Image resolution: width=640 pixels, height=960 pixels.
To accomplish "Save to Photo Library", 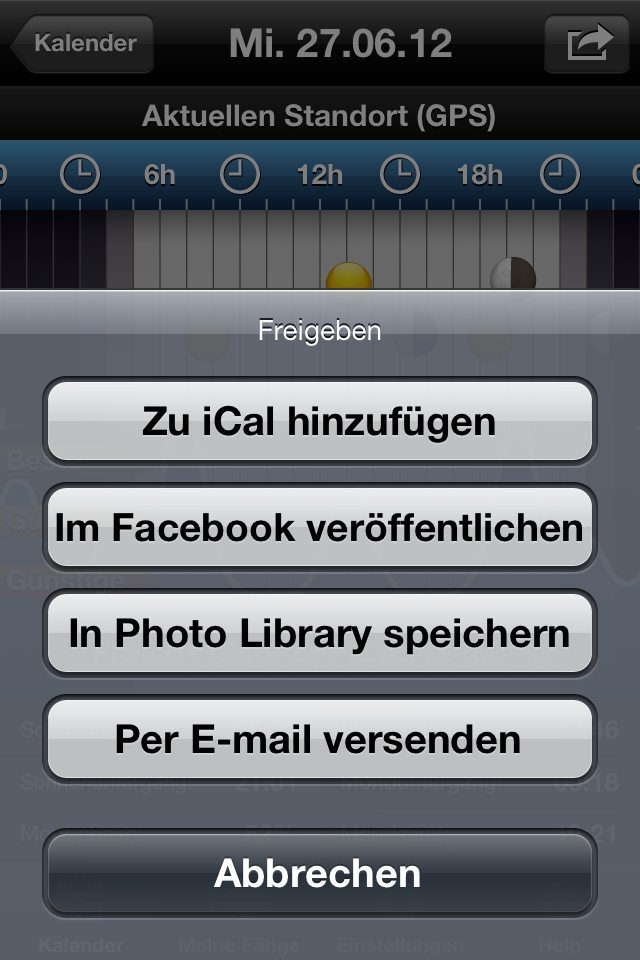I will click(x=319, y=633).
